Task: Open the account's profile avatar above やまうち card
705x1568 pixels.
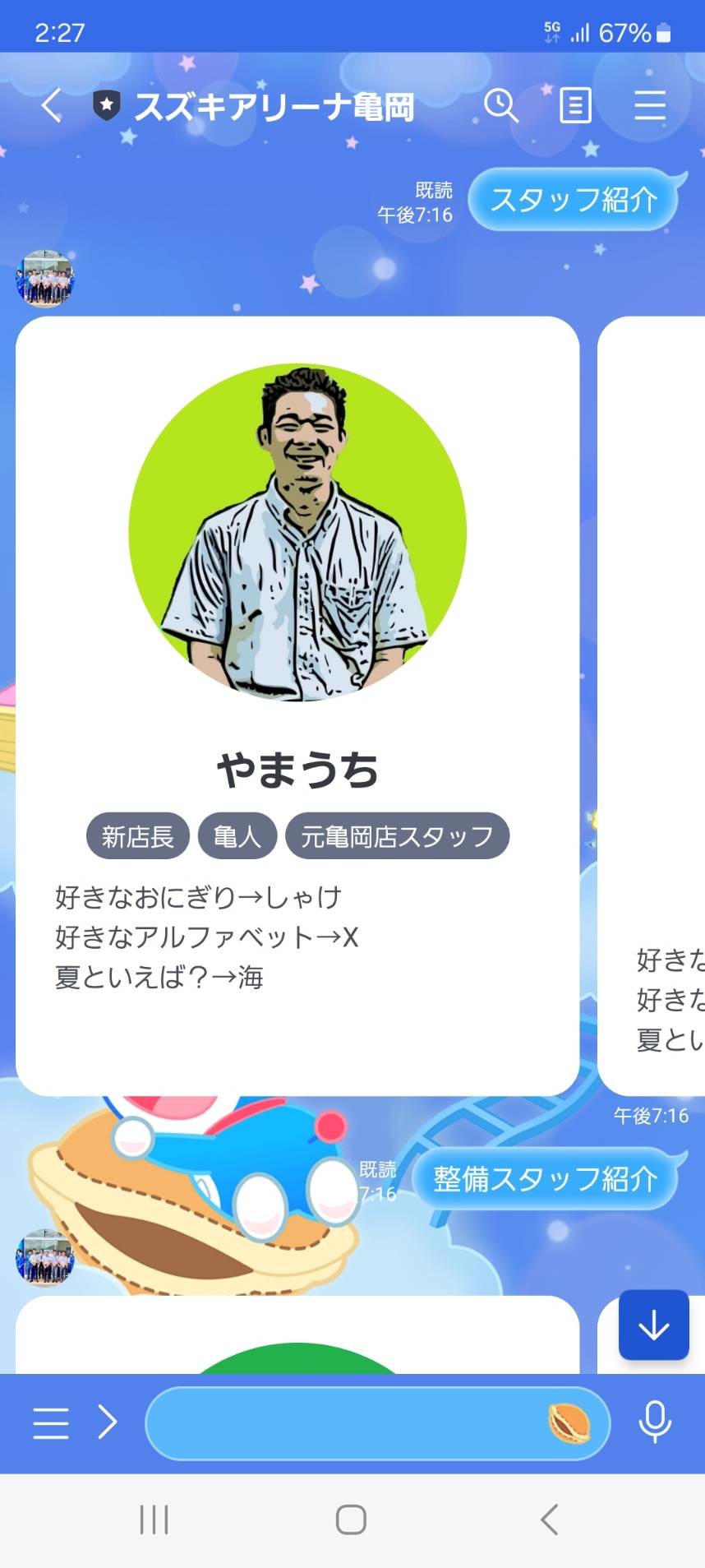Action: (x=45, y=279)
